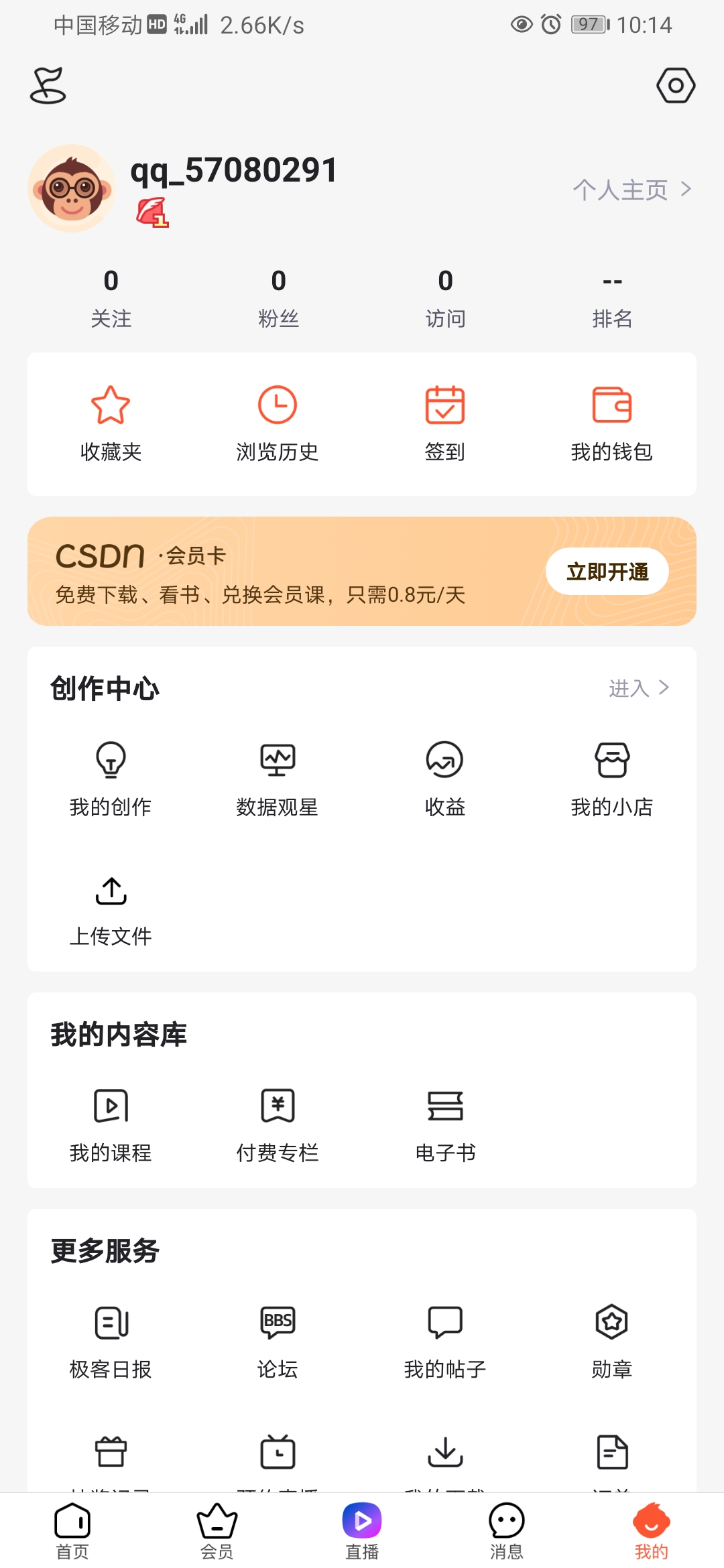The height and width of the screenshot is (1568, 724).
Task: Open 我的钱包 wallet
Action: pyautogui.click(x=611, y=423)
